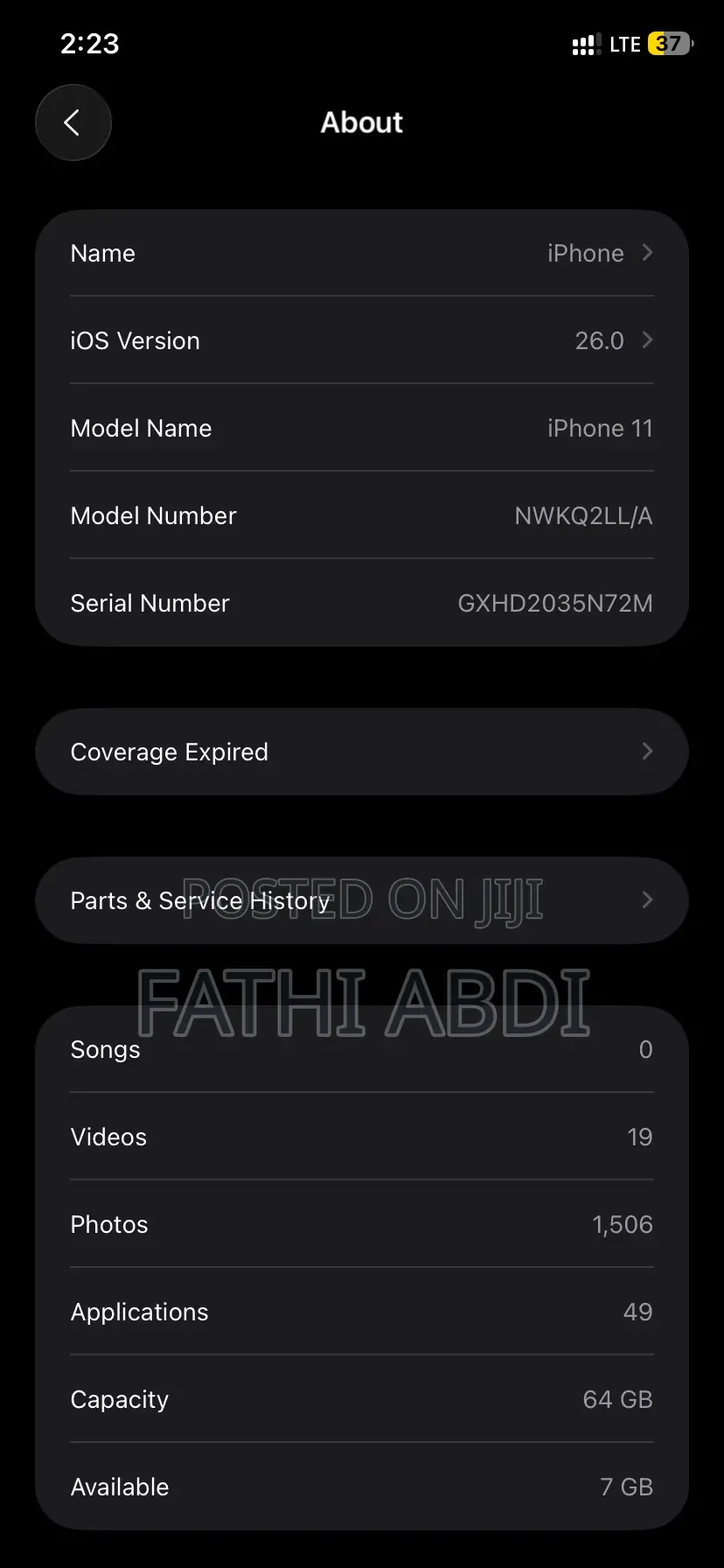Tap the cellular signal strength icon

pyautogui.click(x=584, y=44)
